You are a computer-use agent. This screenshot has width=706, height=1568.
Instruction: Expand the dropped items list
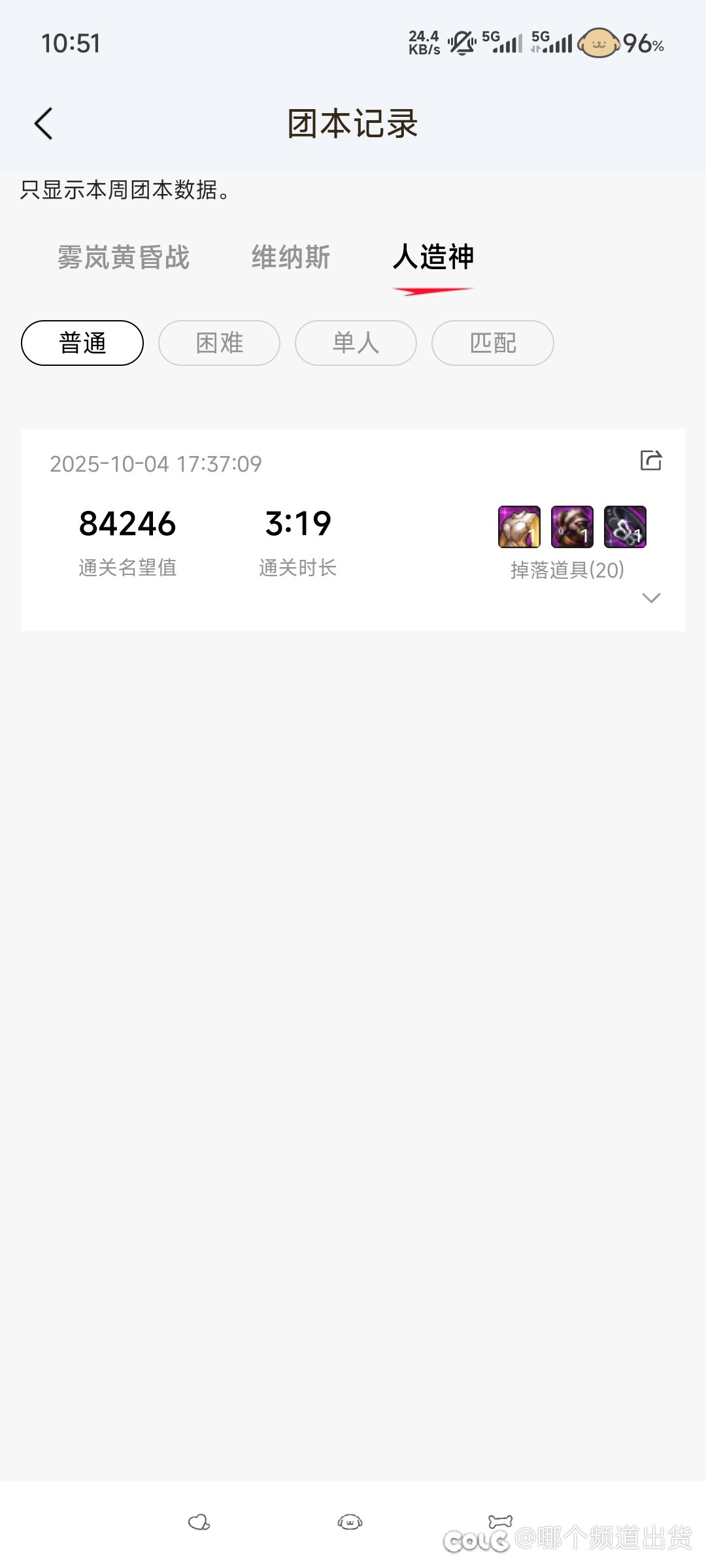tap(651, 598)
